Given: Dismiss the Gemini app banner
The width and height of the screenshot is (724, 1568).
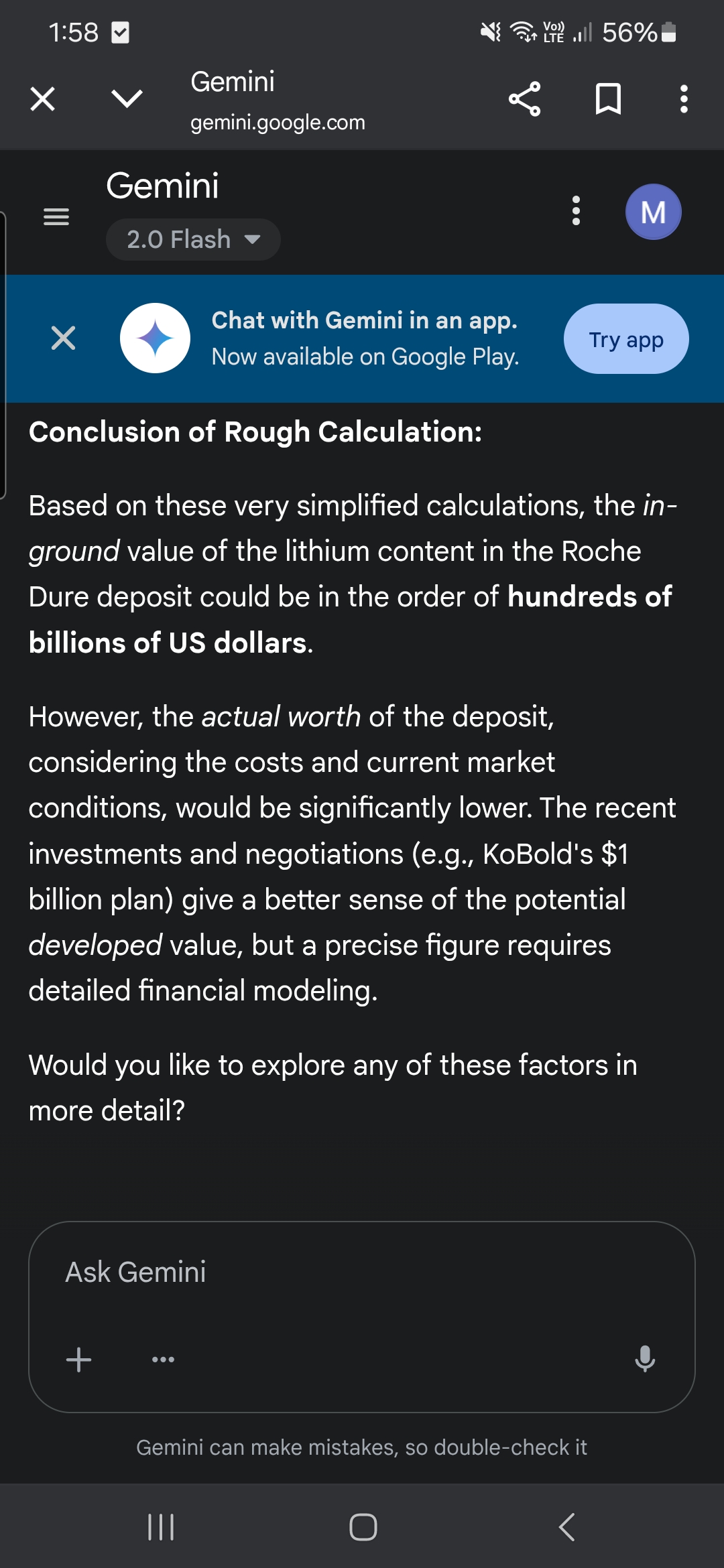Looking at the screenshot, I should [x=63, y=338].
